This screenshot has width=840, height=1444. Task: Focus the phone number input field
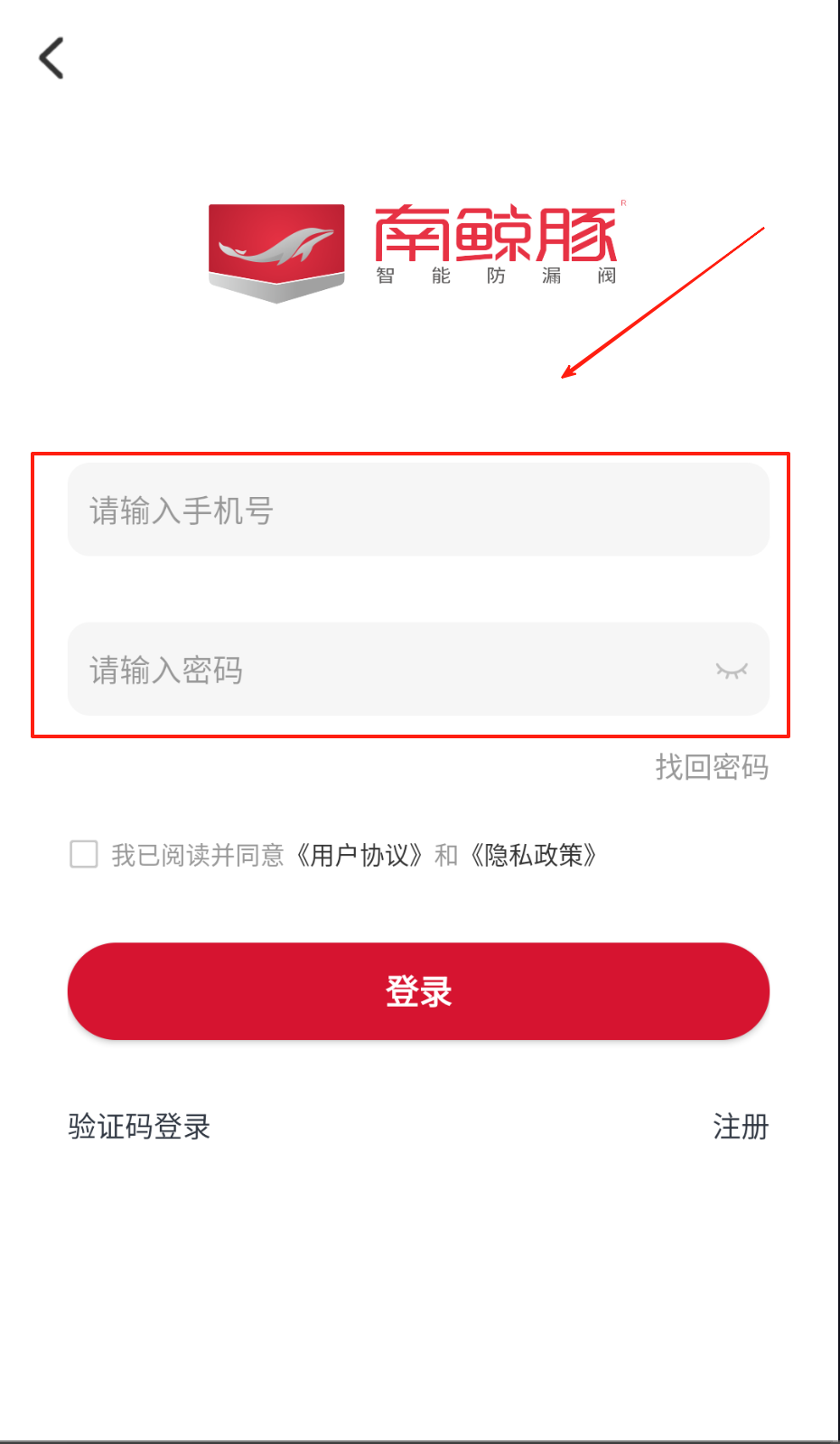click(417, 511)
